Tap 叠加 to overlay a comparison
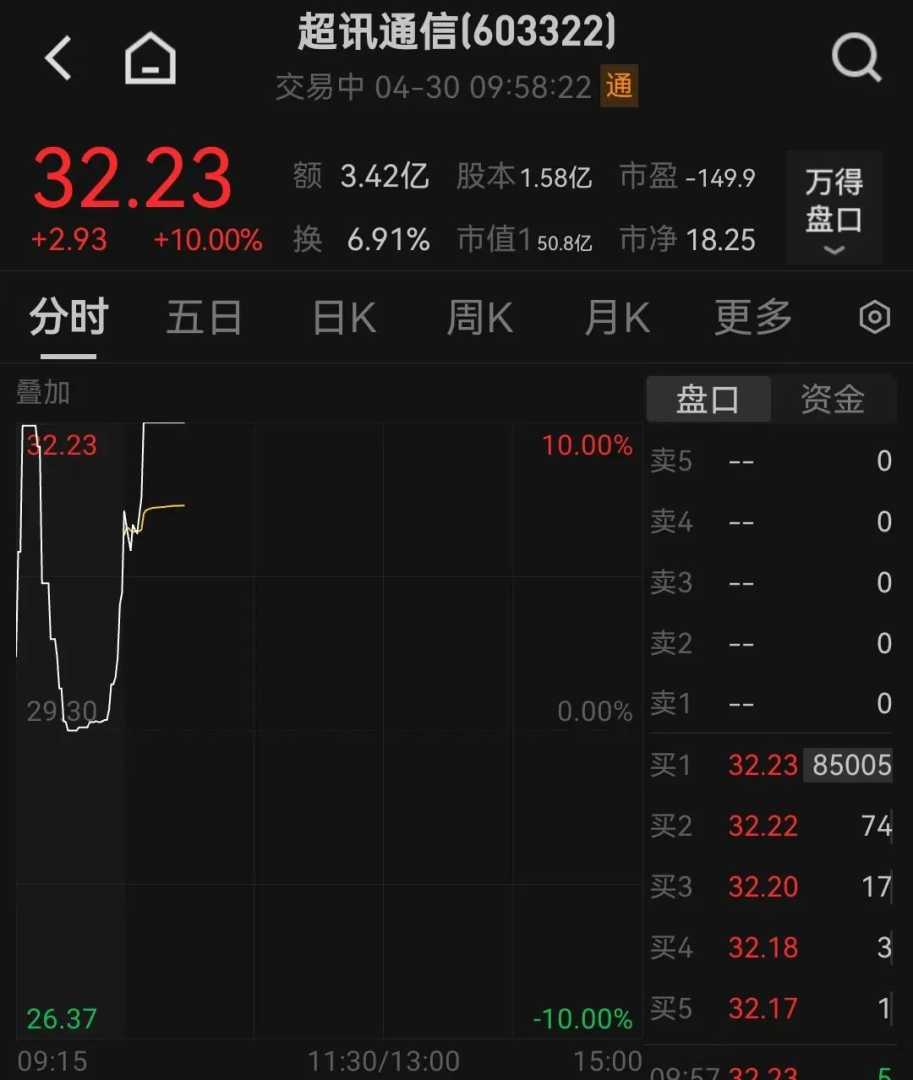 point(43,393)
